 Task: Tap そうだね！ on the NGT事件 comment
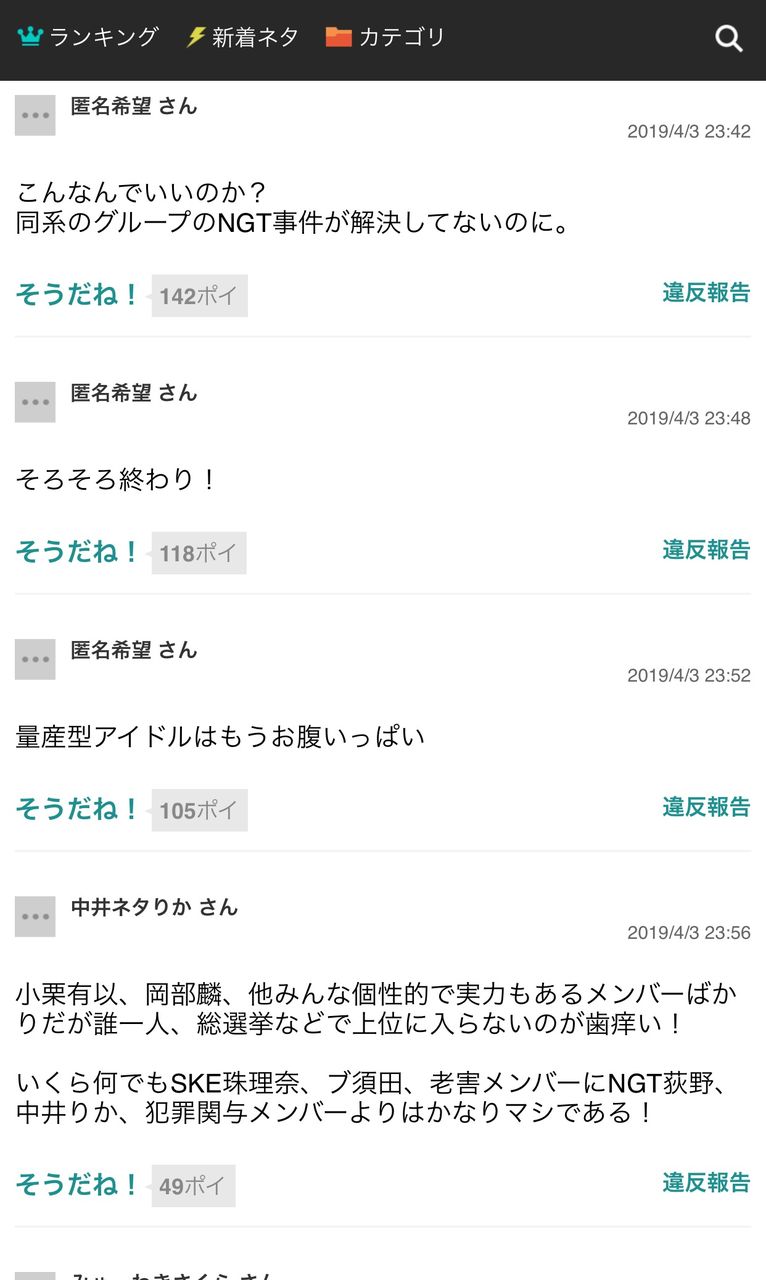(x=77, y=295)
